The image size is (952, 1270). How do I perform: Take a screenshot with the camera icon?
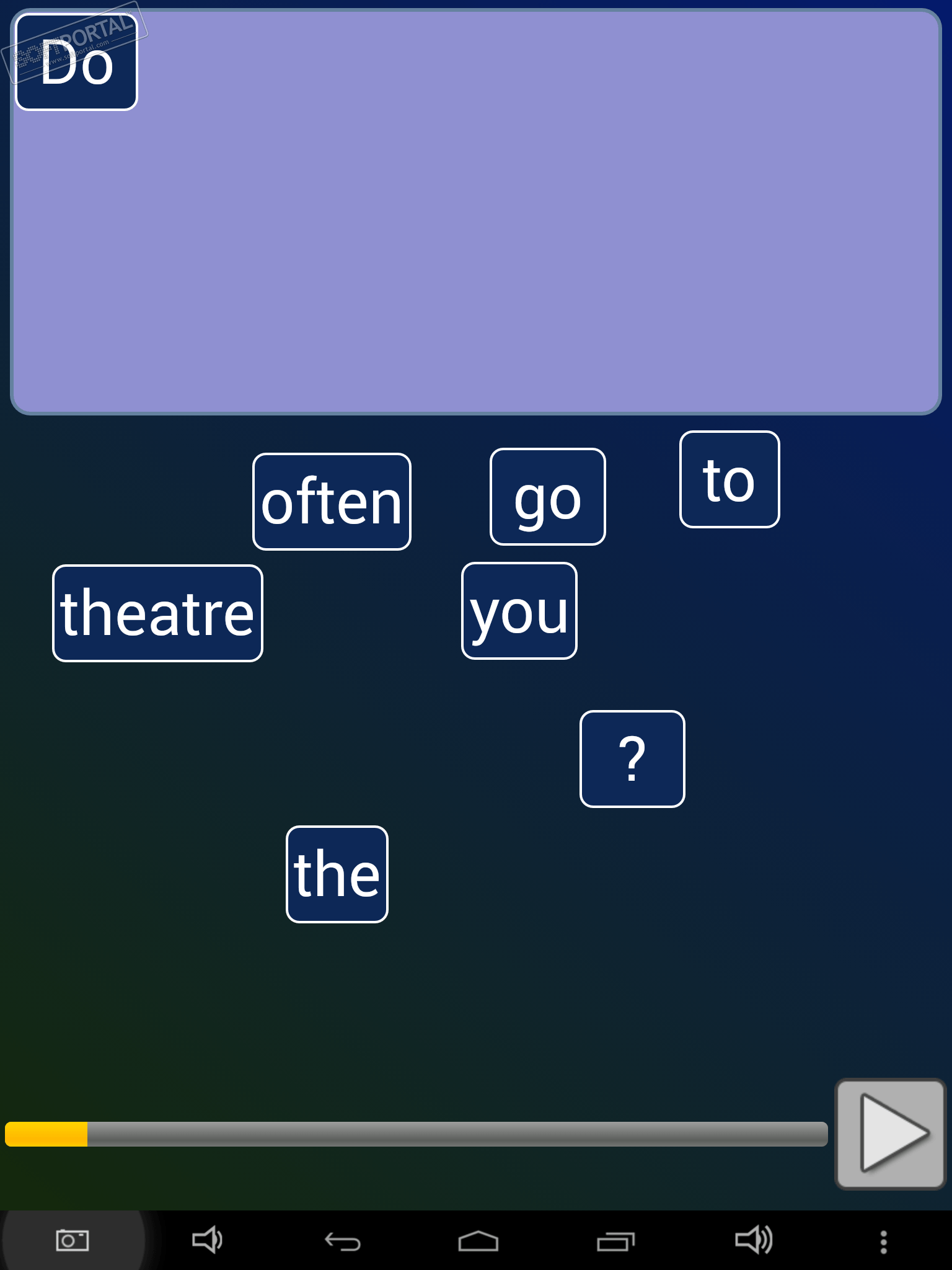tap(73, 1241)
